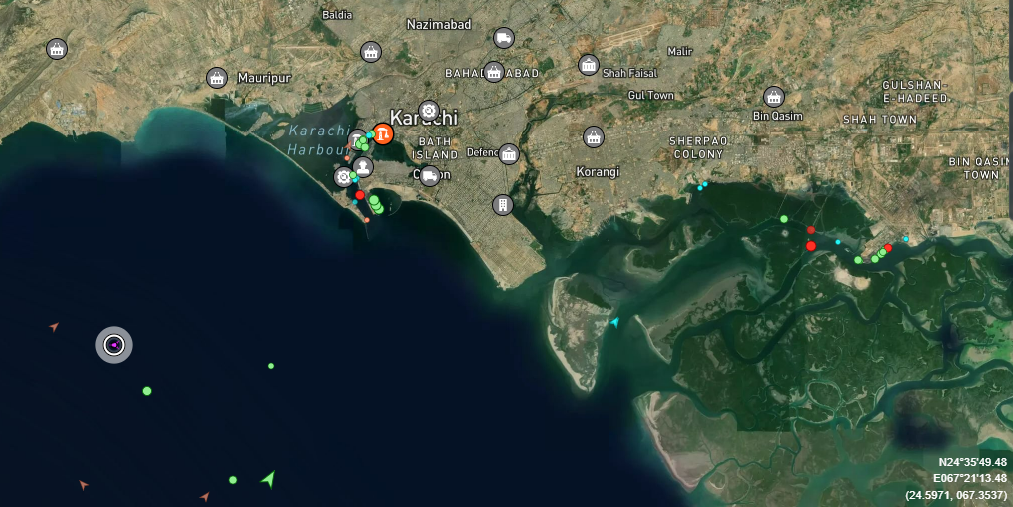Select the building marker next to Defence
Image resolution: width=1013 pixels, height=507 pixels.
tap(509, 154)
